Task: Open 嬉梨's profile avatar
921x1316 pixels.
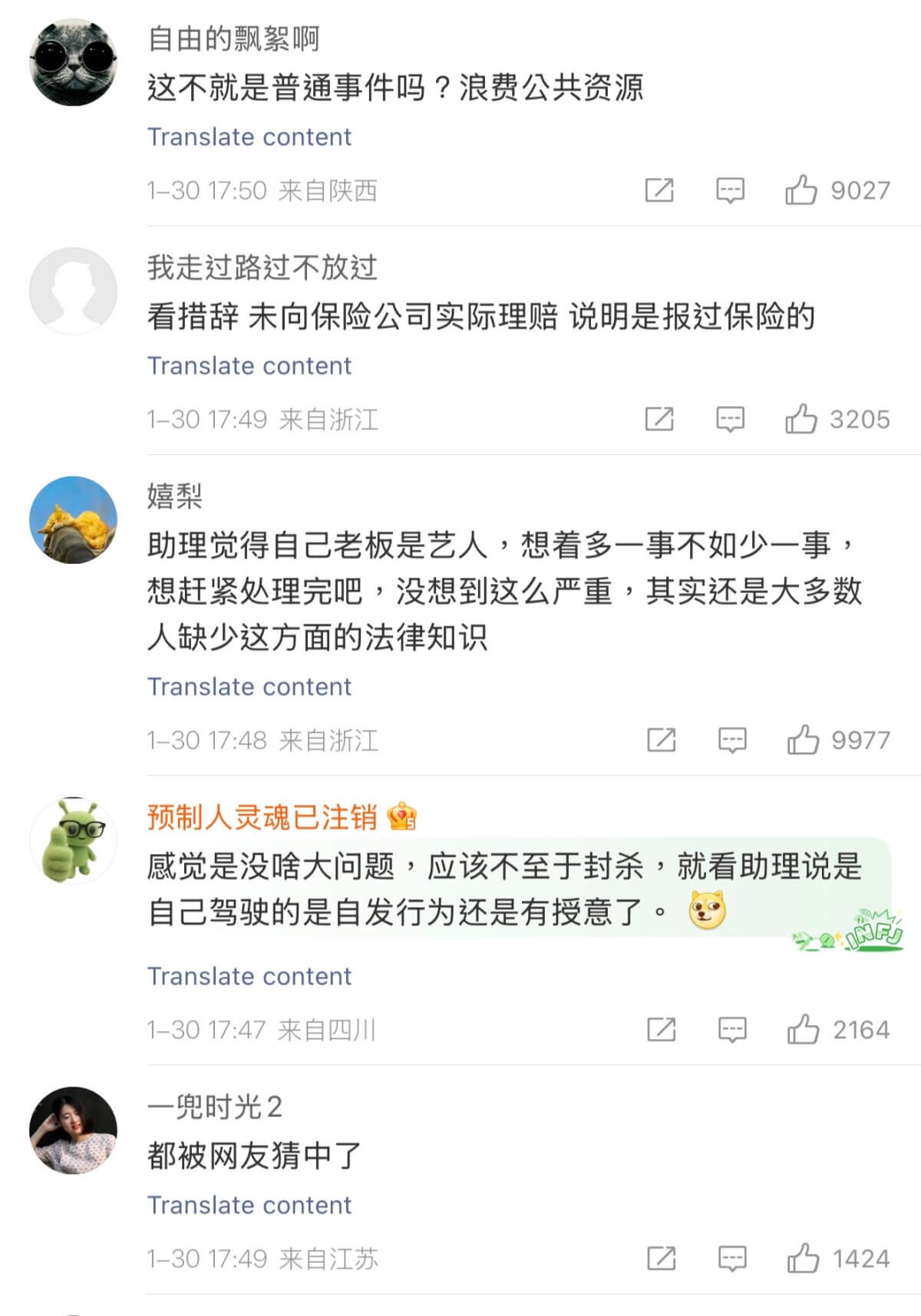Action: [x=73, y=520]
